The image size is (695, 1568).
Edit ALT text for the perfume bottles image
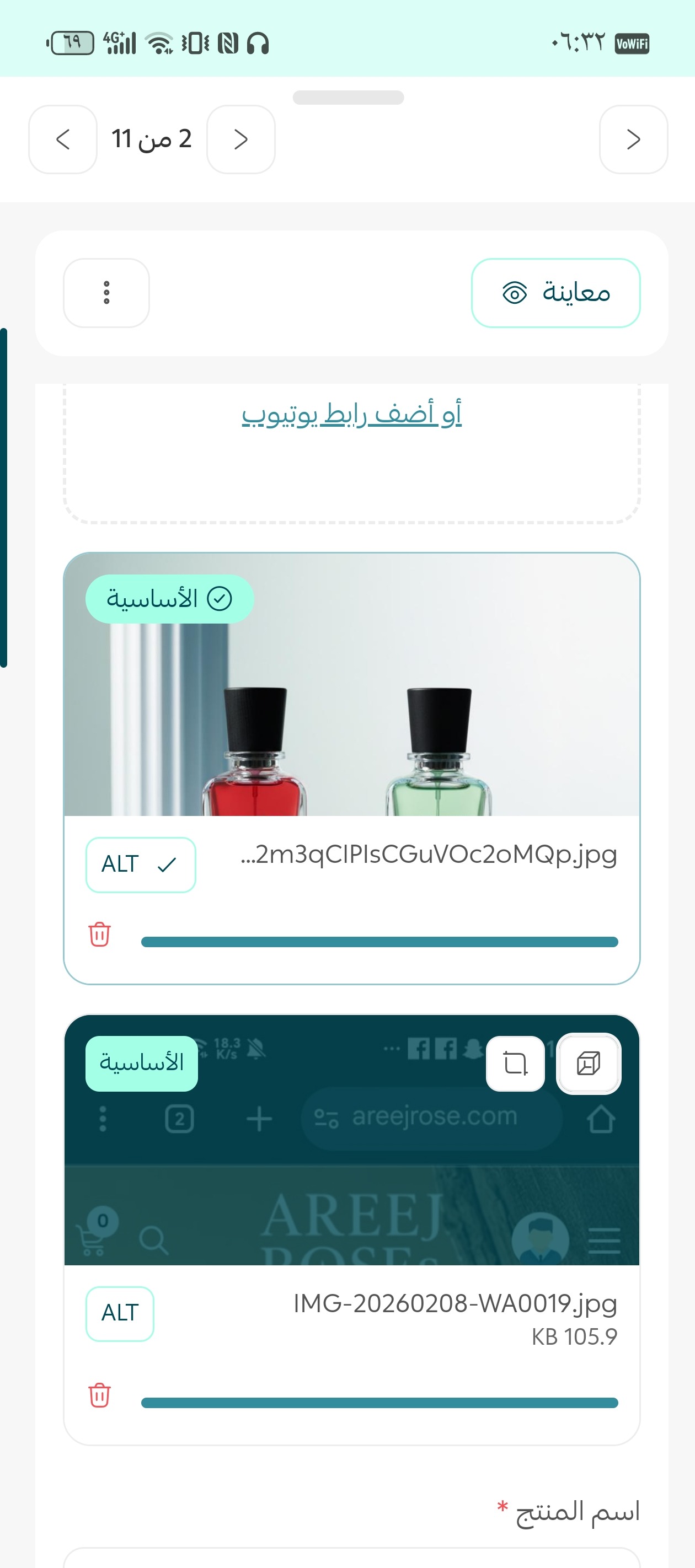point(141,864)
